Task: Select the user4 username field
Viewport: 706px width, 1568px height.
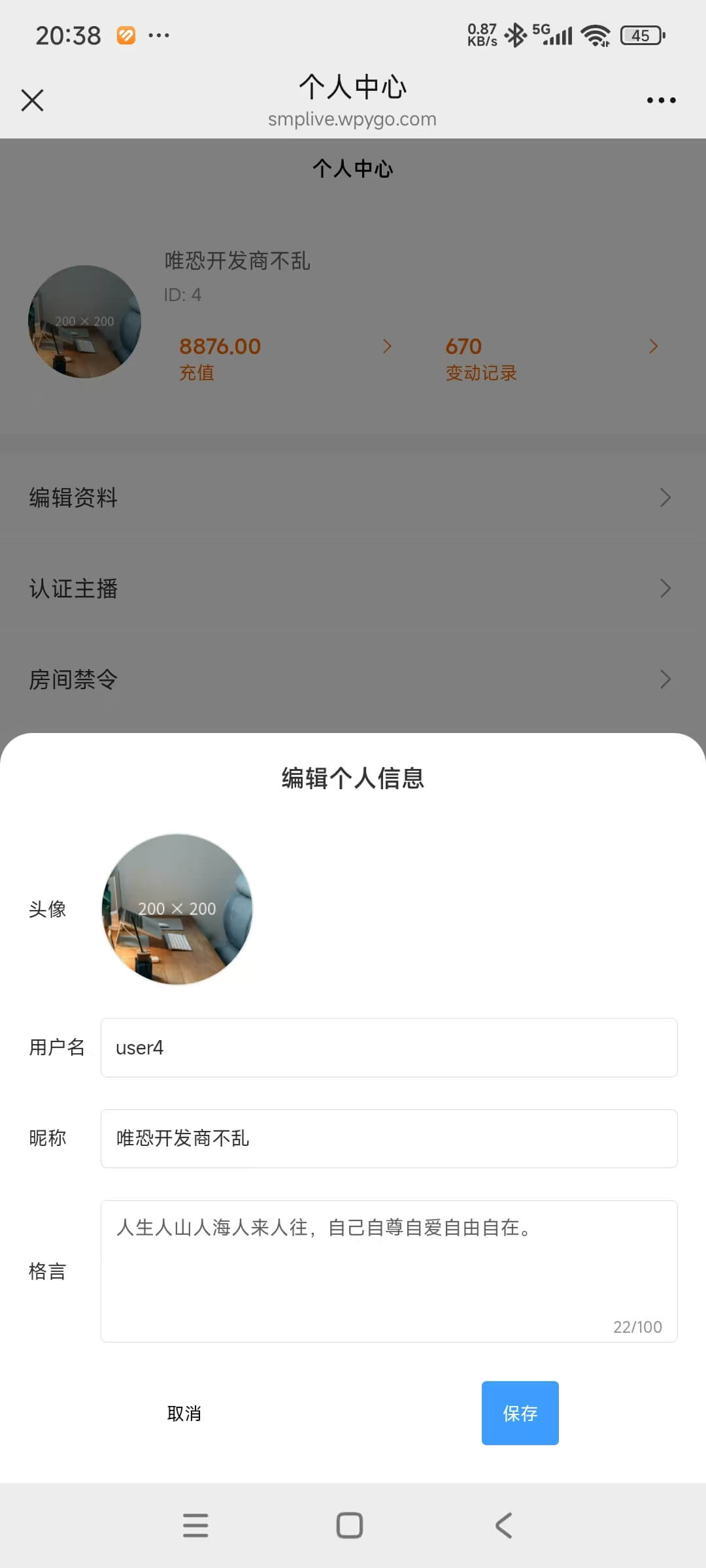Action: point(389,1047)
